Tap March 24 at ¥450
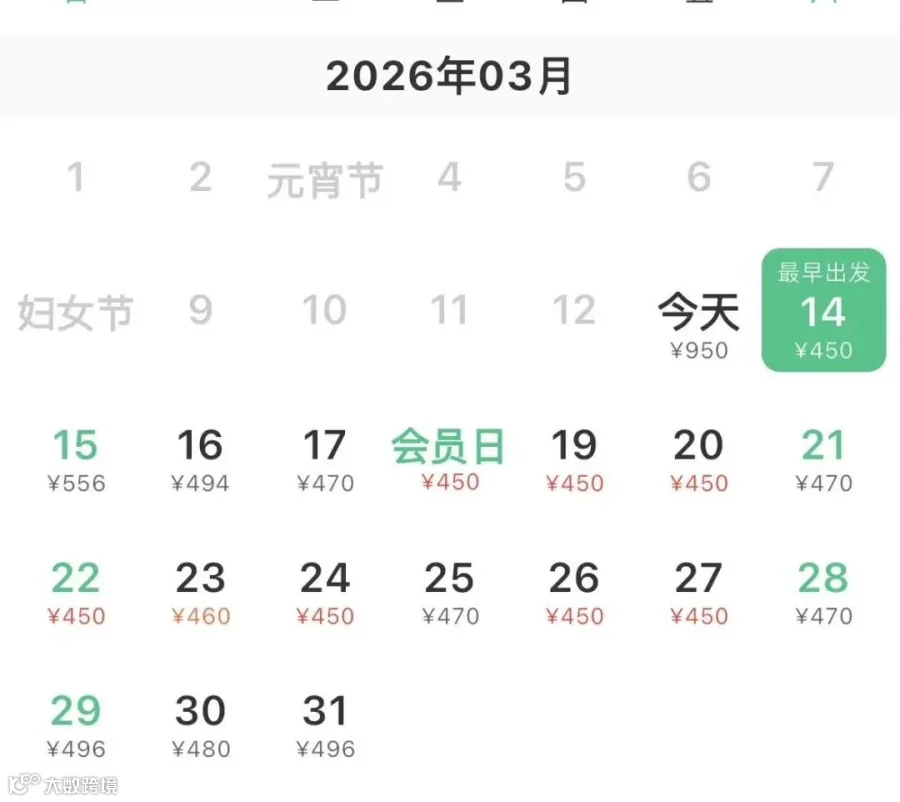 [325, 593]
